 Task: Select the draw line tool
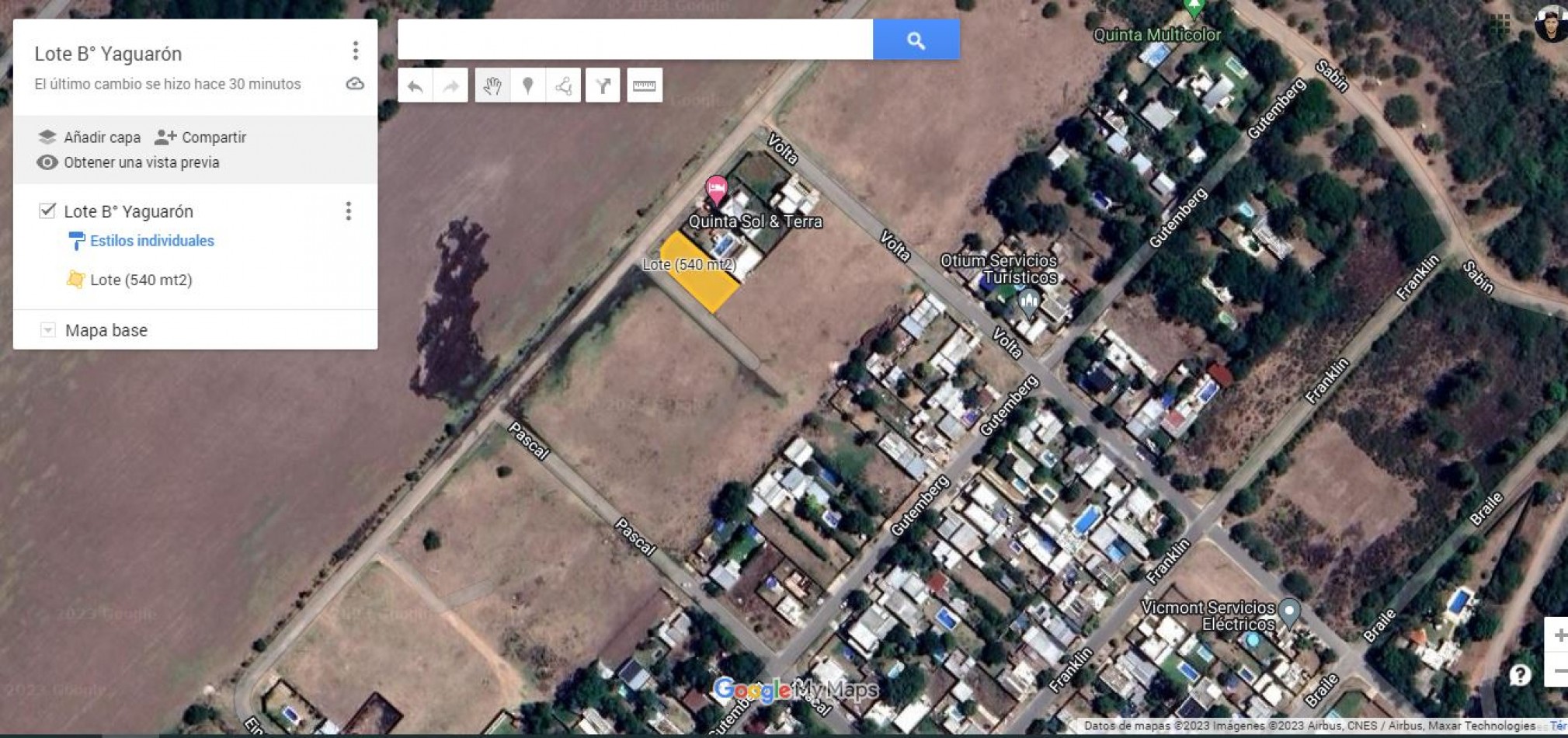(564, 86)
